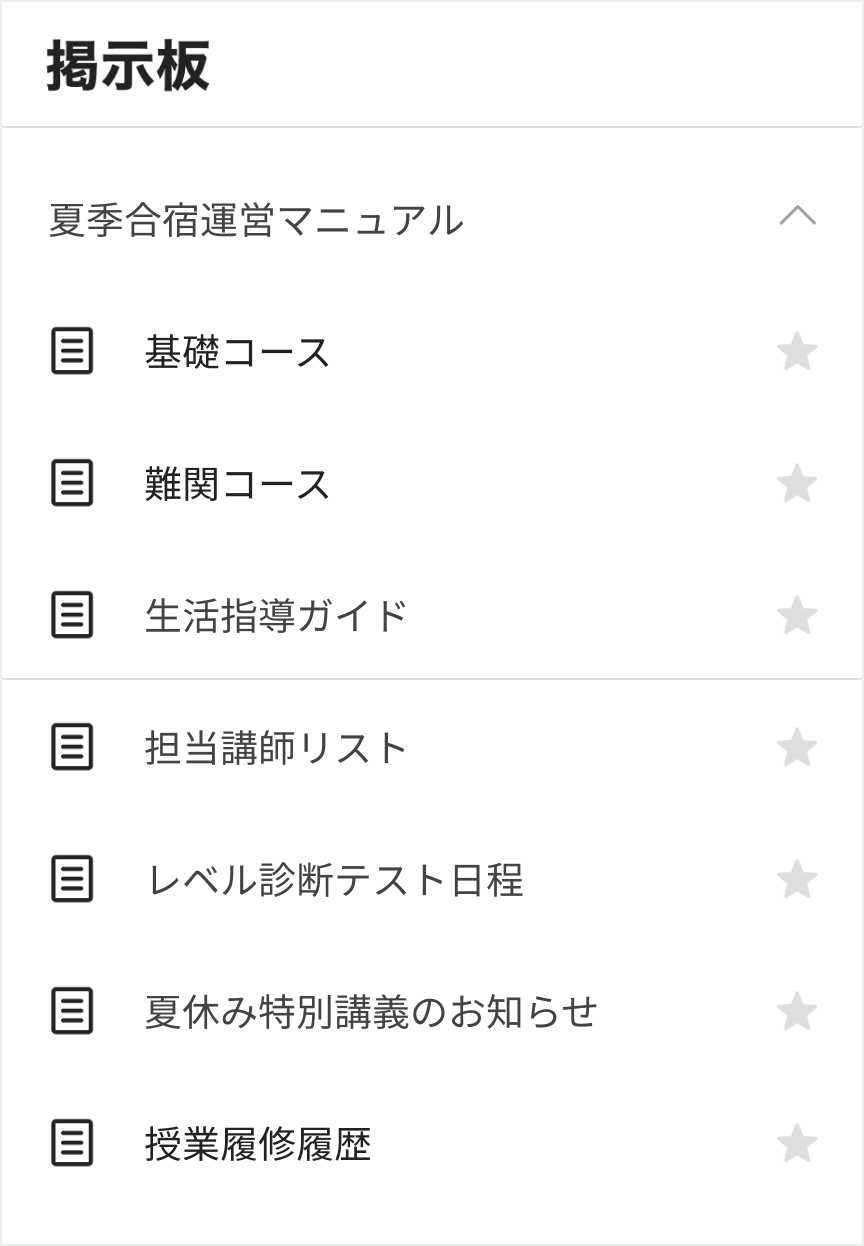Star 担当講師リスト

coord(797,748)
